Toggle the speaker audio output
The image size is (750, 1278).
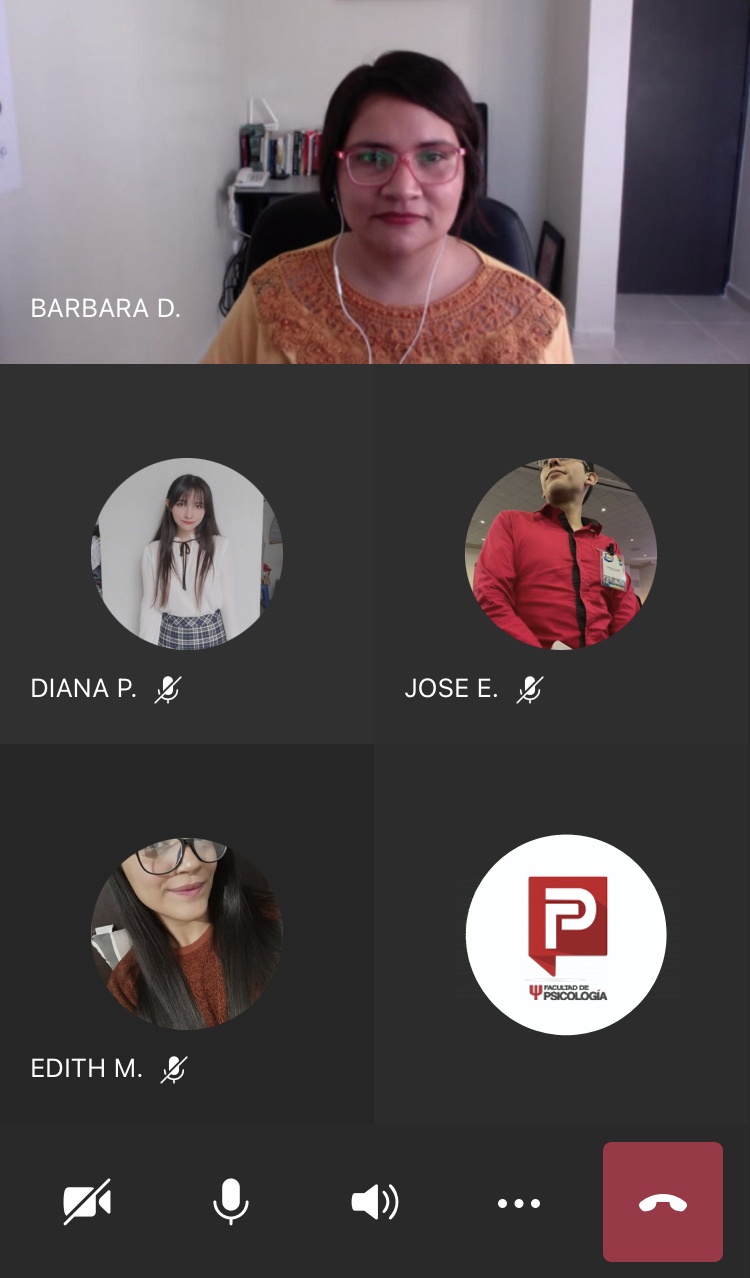(x=375, y=1201)
